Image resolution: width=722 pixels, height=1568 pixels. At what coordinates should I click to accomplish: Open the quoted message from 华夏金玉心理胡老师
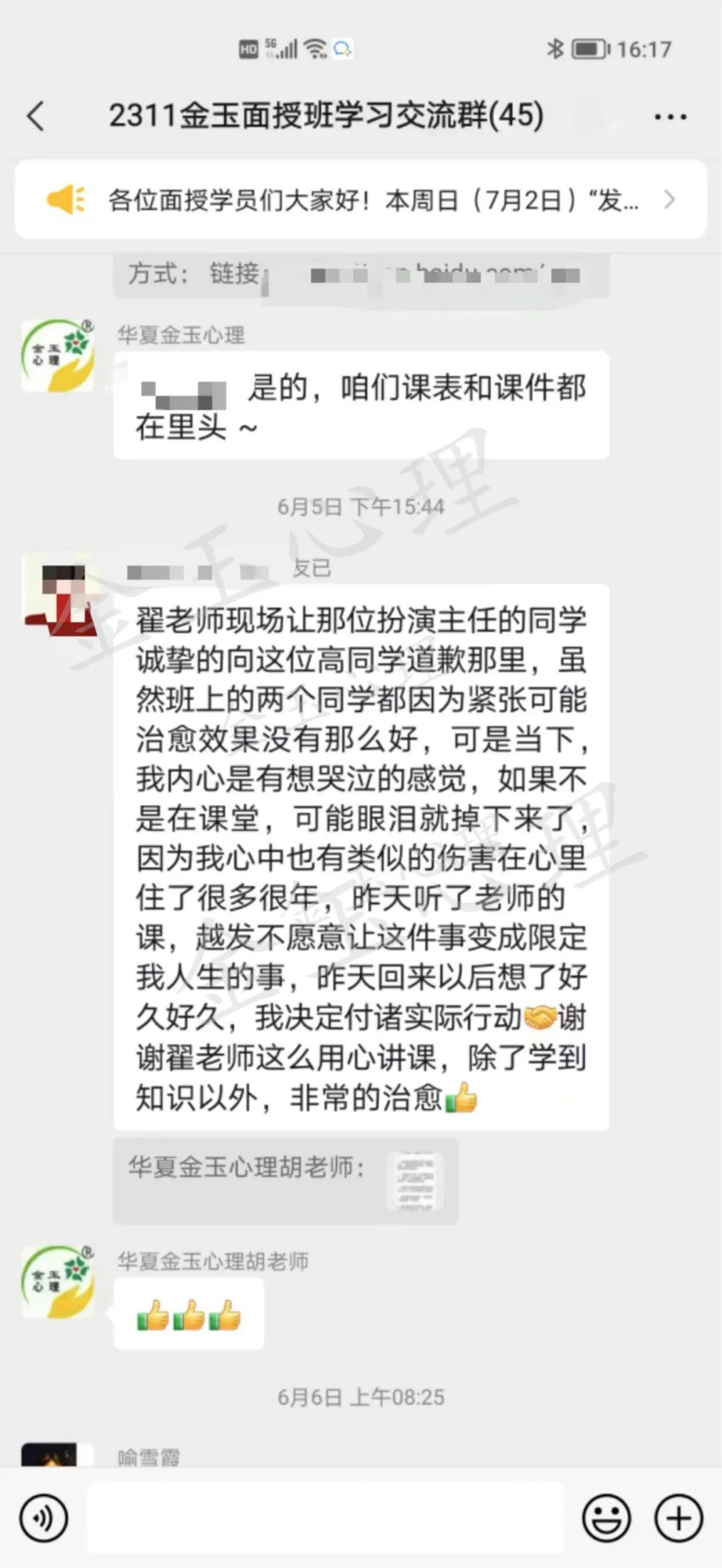[285, 1180]
